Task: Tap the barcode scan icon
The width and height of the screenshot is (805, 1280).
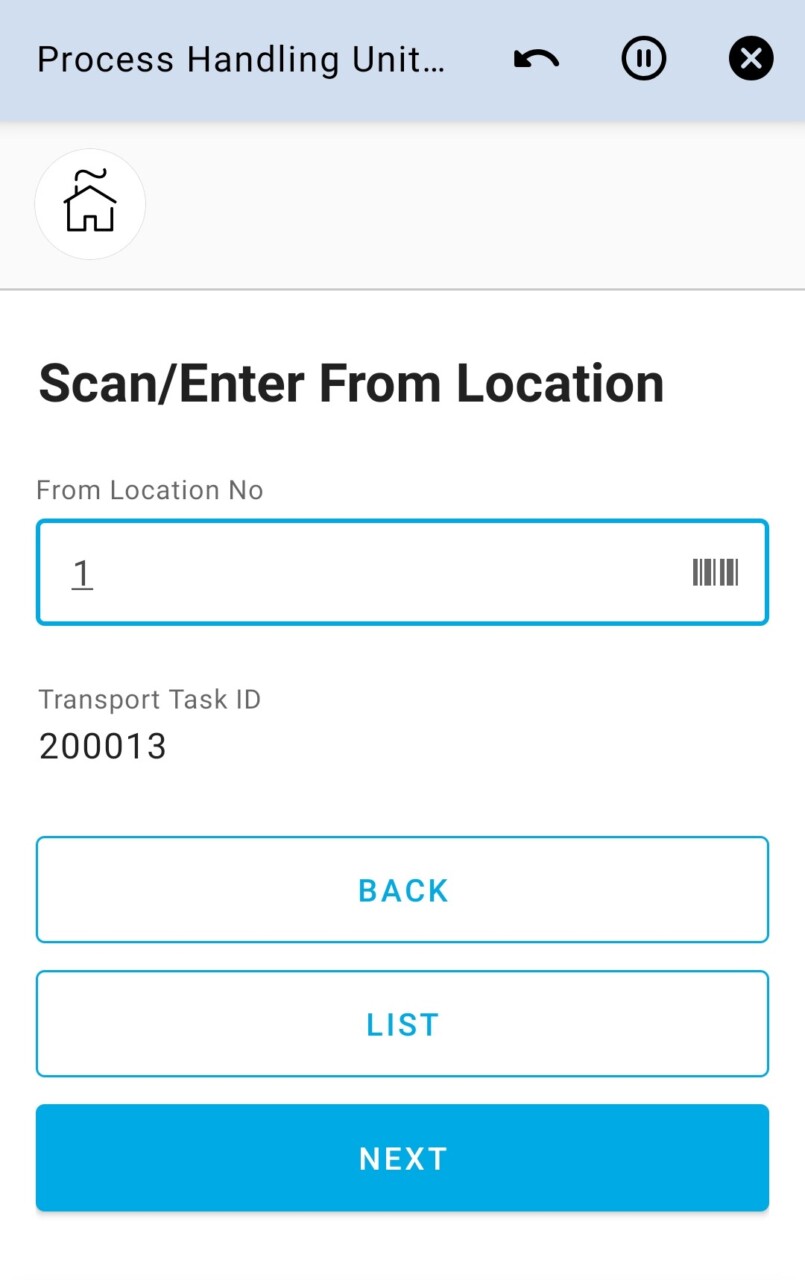Action: tap(715, 573)
